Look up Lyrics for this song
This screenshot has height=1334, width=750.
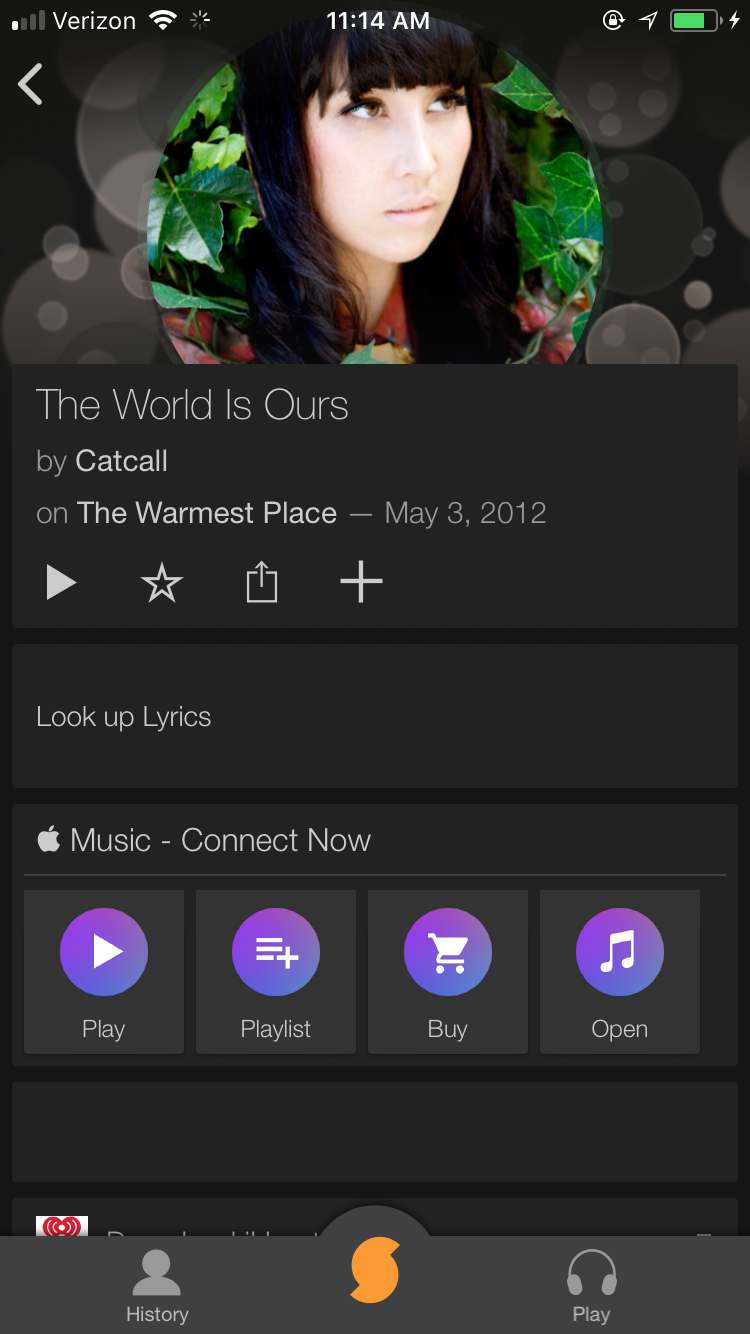(x=124, y=717)
